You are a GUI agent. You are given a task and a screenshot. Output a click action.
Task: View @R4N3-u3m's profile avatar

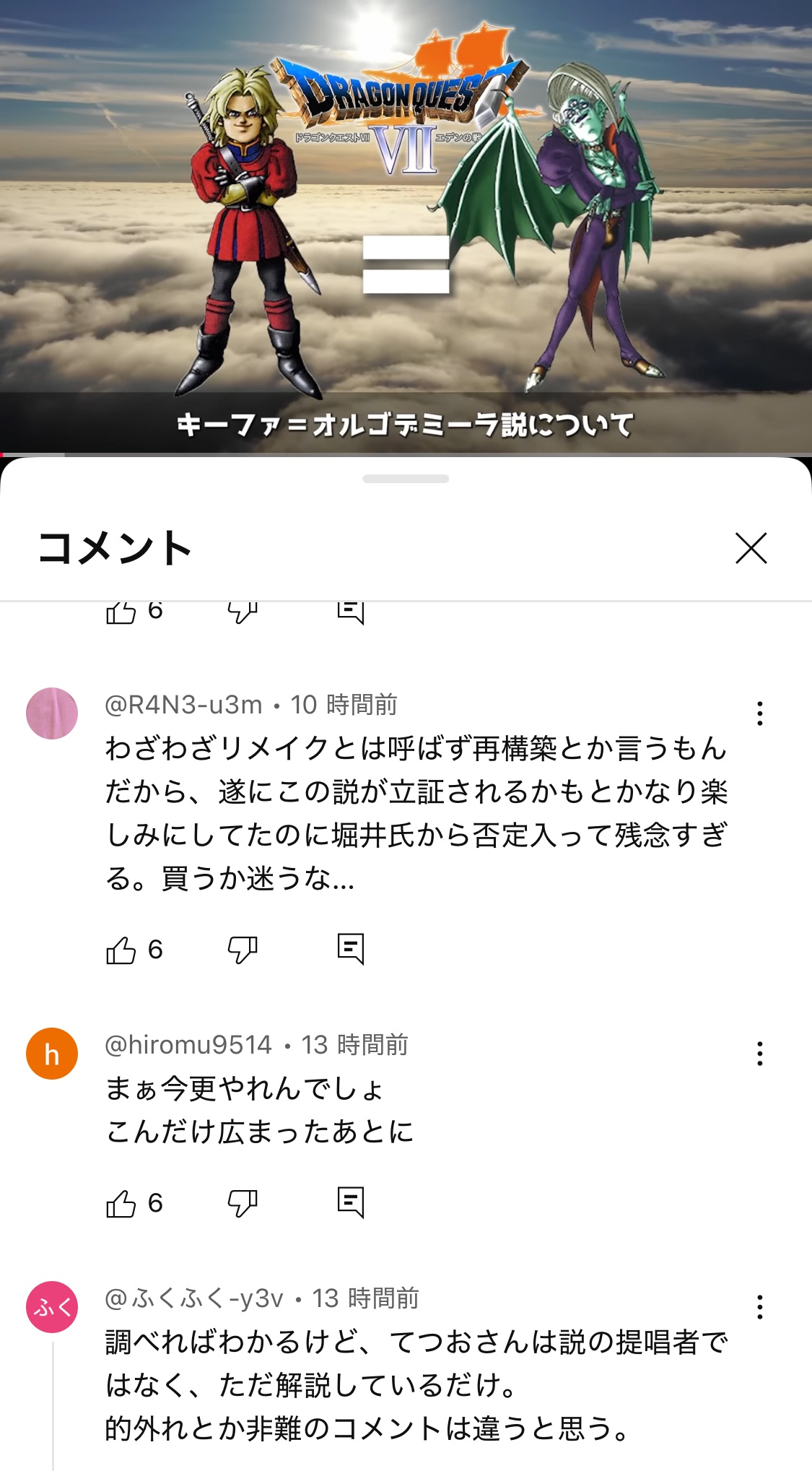(52, 713)
